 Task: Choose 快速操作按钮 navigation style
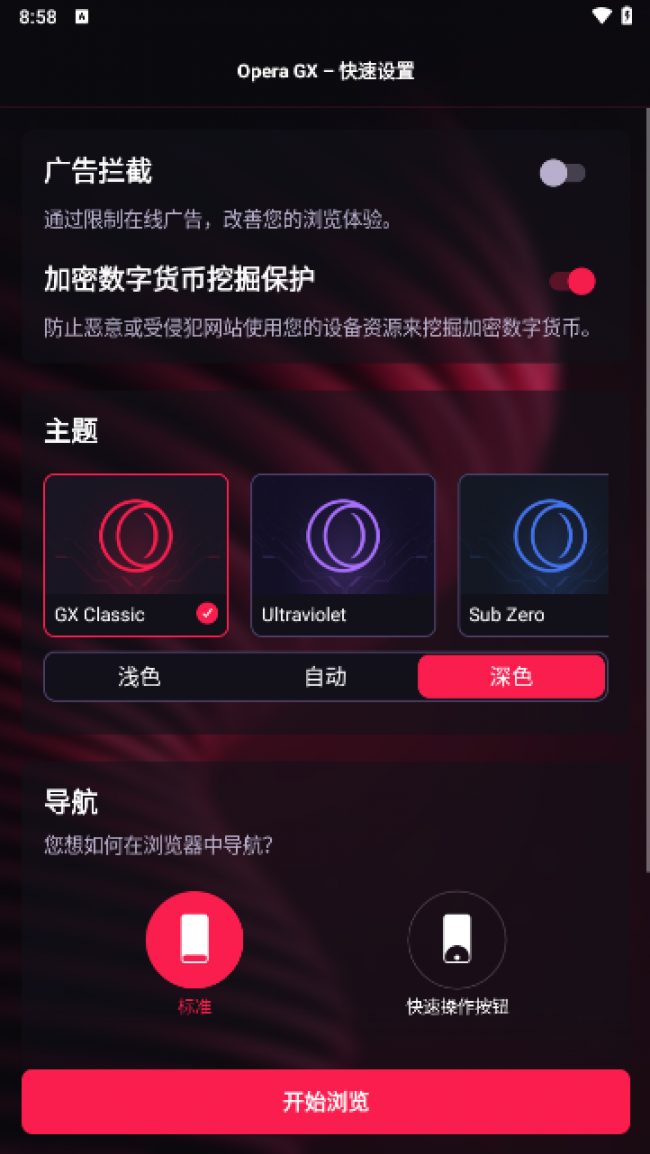457,940
